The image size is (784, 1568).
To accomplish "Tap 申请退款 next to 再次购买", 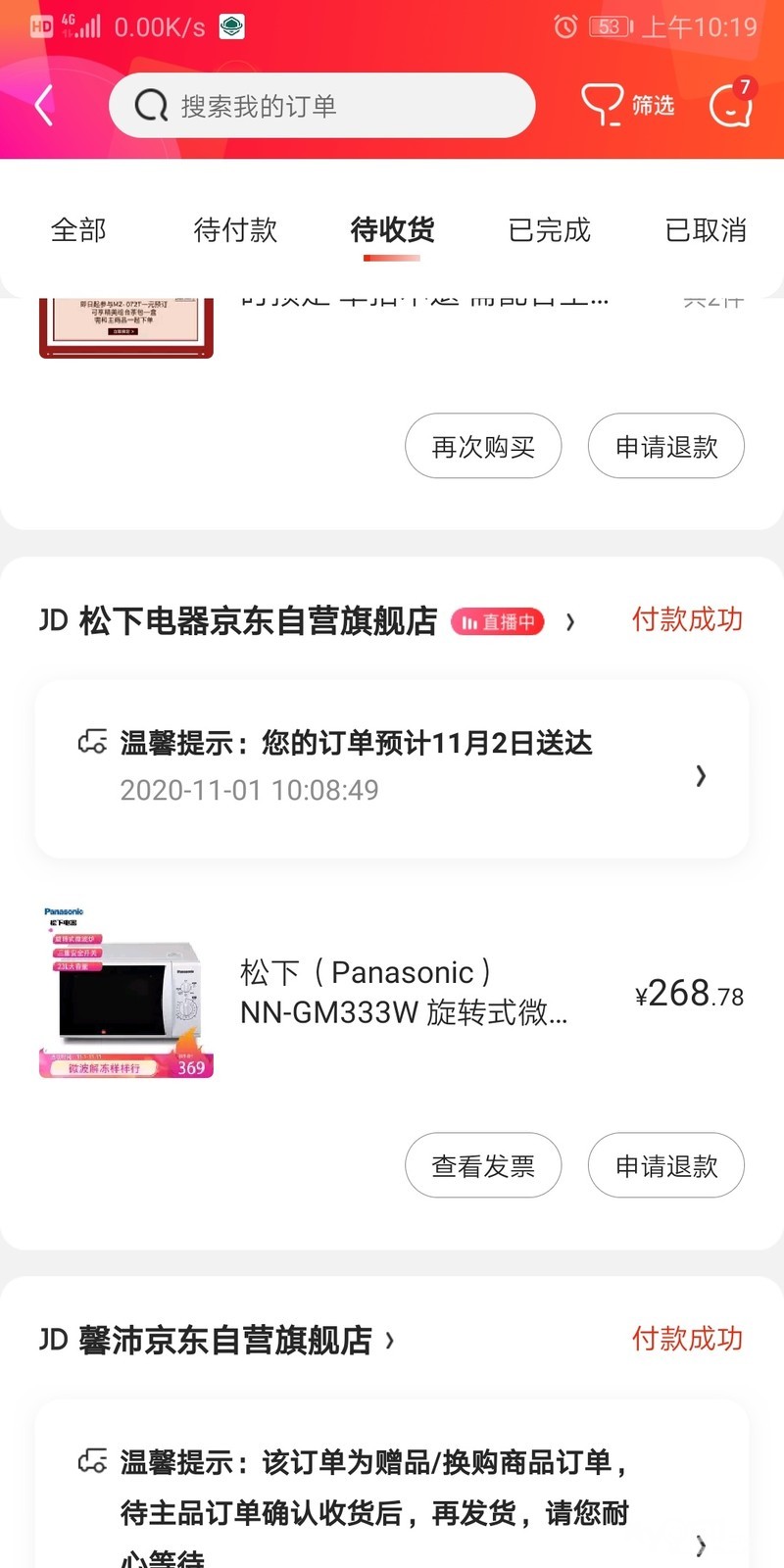I will pyautogui.click(x=666, y=447).
